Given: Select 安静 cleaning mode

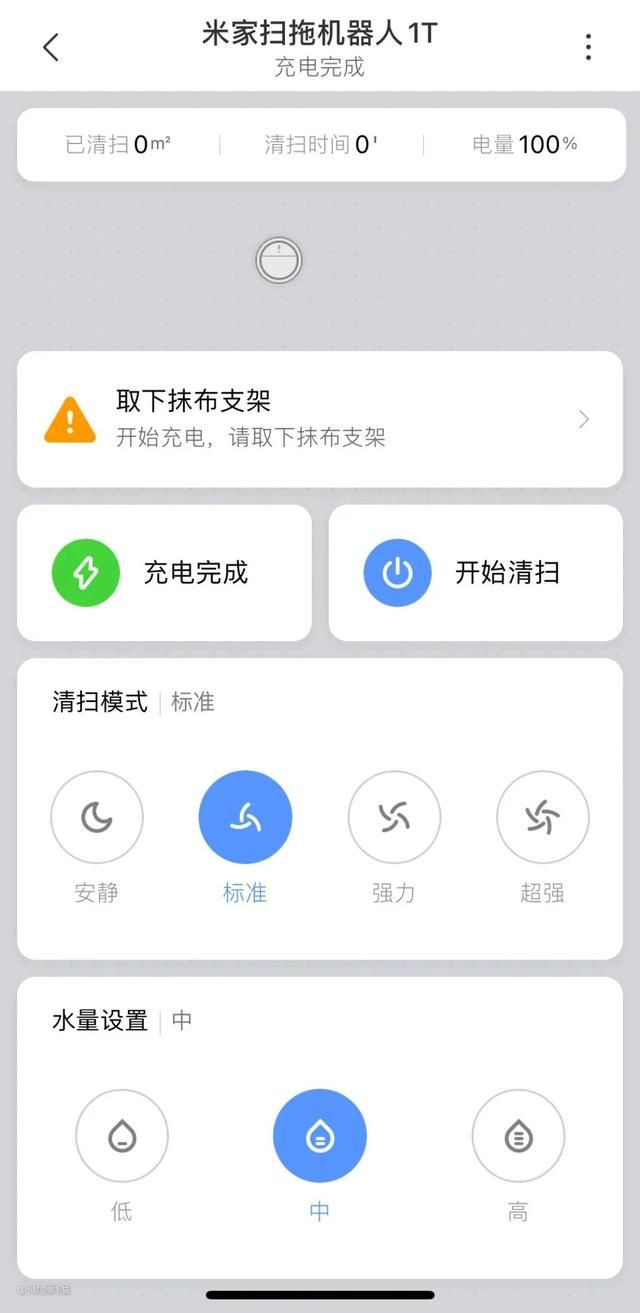Looking at the screenshot, I should coord(97,817).
